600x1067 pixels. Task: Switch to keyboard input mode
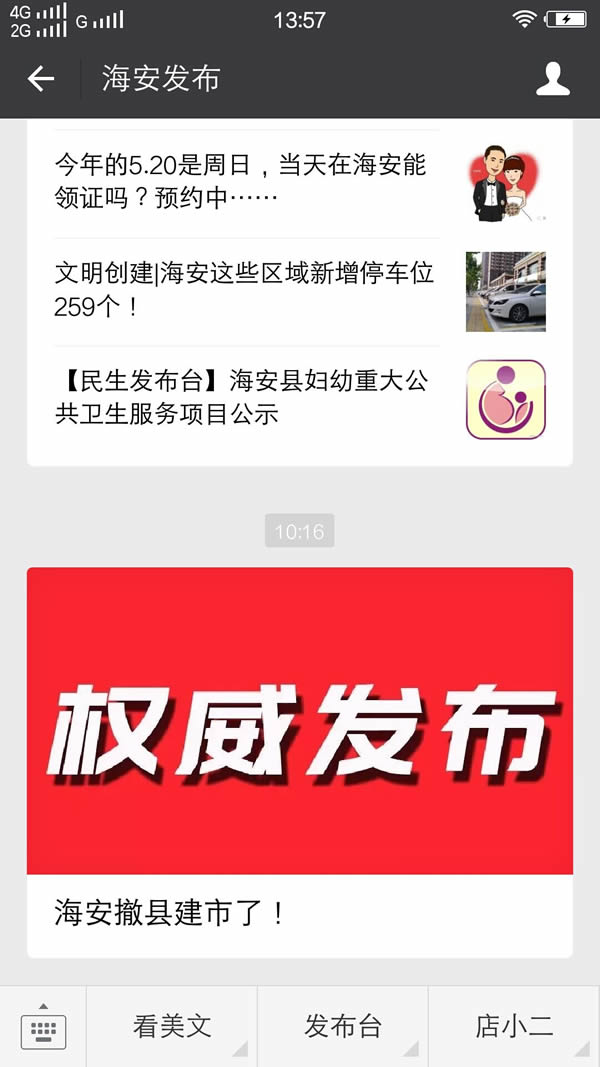[43, 1026]
